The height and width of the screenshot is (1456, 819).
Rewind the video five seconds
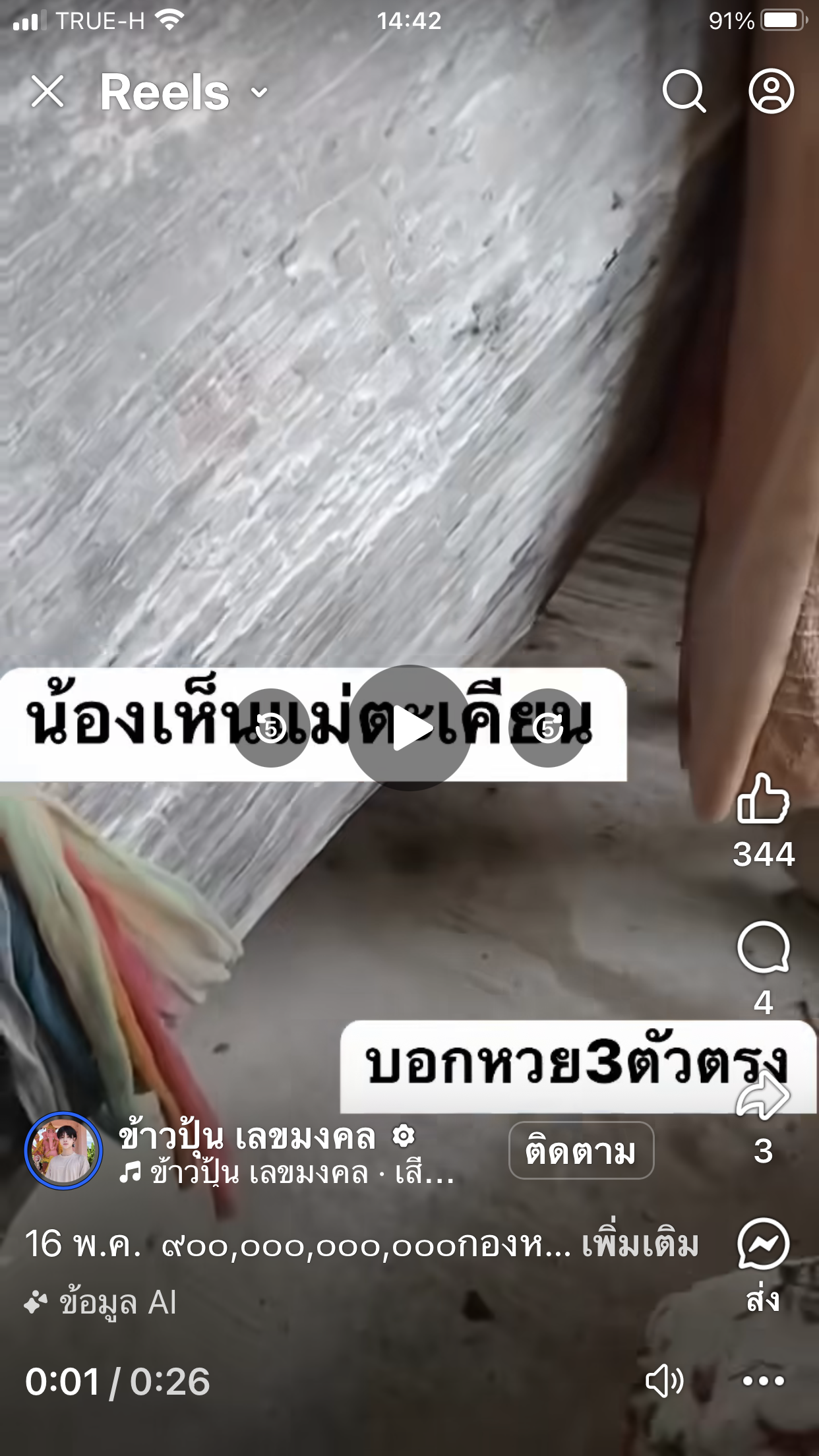tap(270, 728)
